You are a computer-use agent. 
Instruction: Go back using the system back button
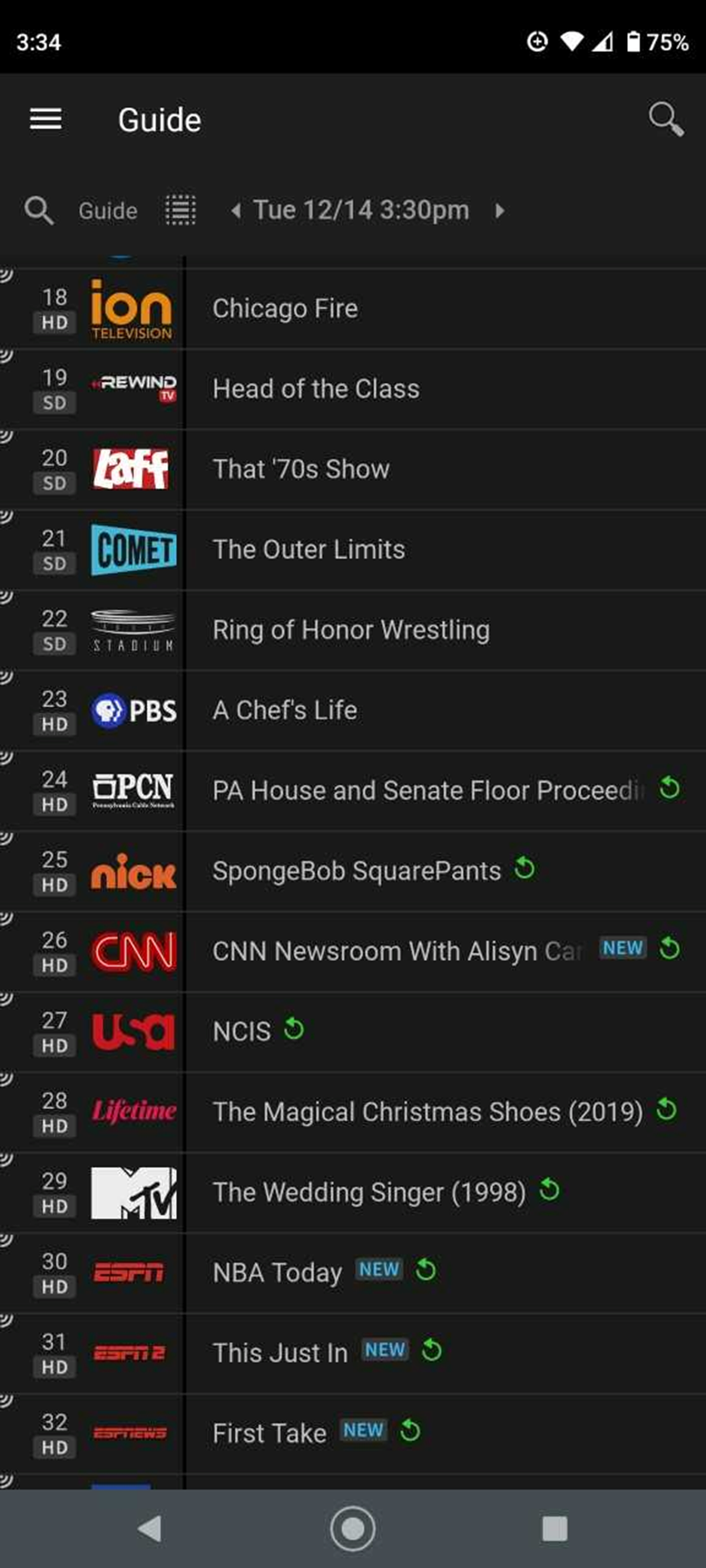[150, 1529]
